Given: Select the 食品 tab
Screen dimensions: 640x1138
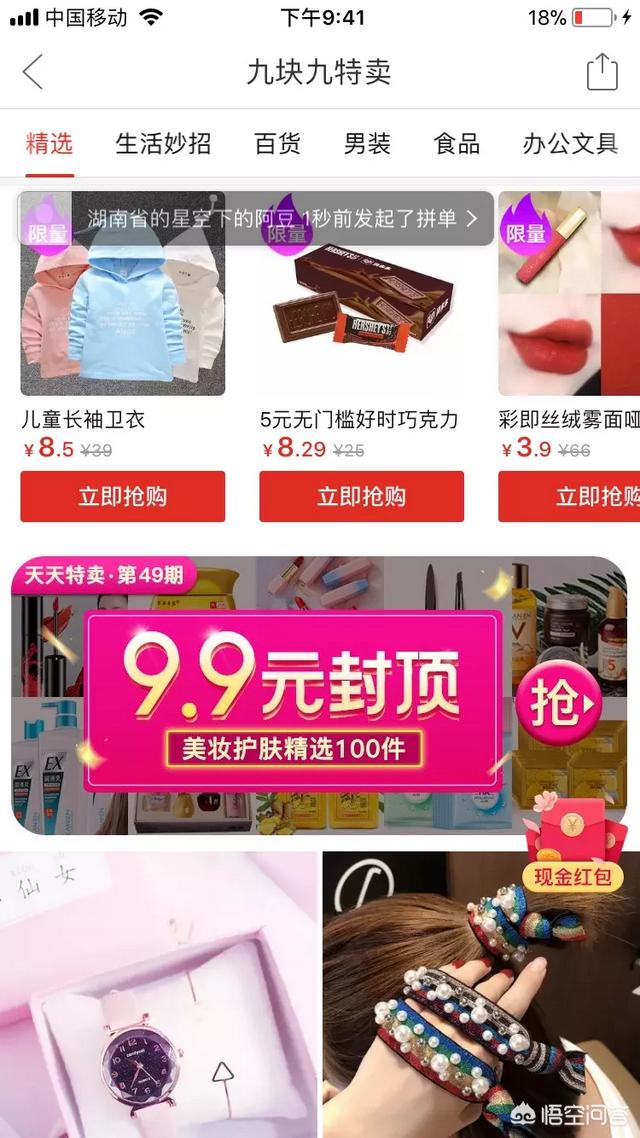Looking at the screenshot, I should (456, 144).
